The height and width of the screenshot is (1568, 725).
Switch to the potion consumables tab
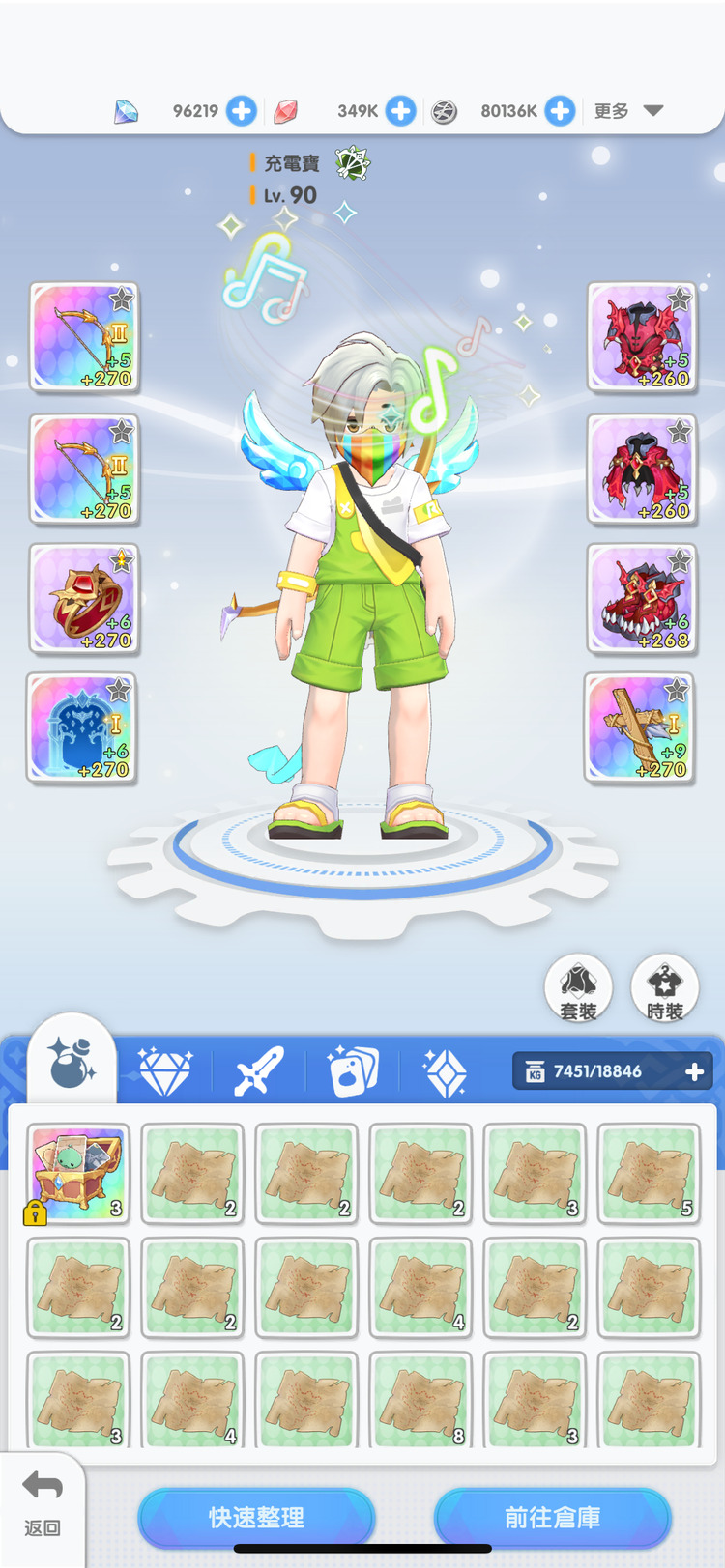click(x=72, y=1063)
